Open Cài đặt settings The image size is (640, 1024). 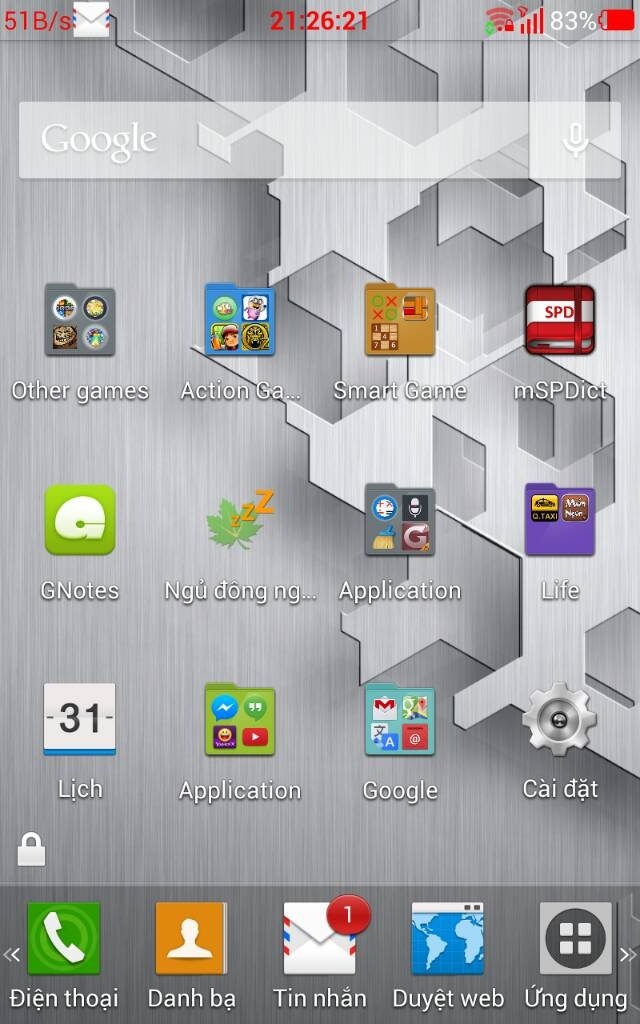[560, 719]
